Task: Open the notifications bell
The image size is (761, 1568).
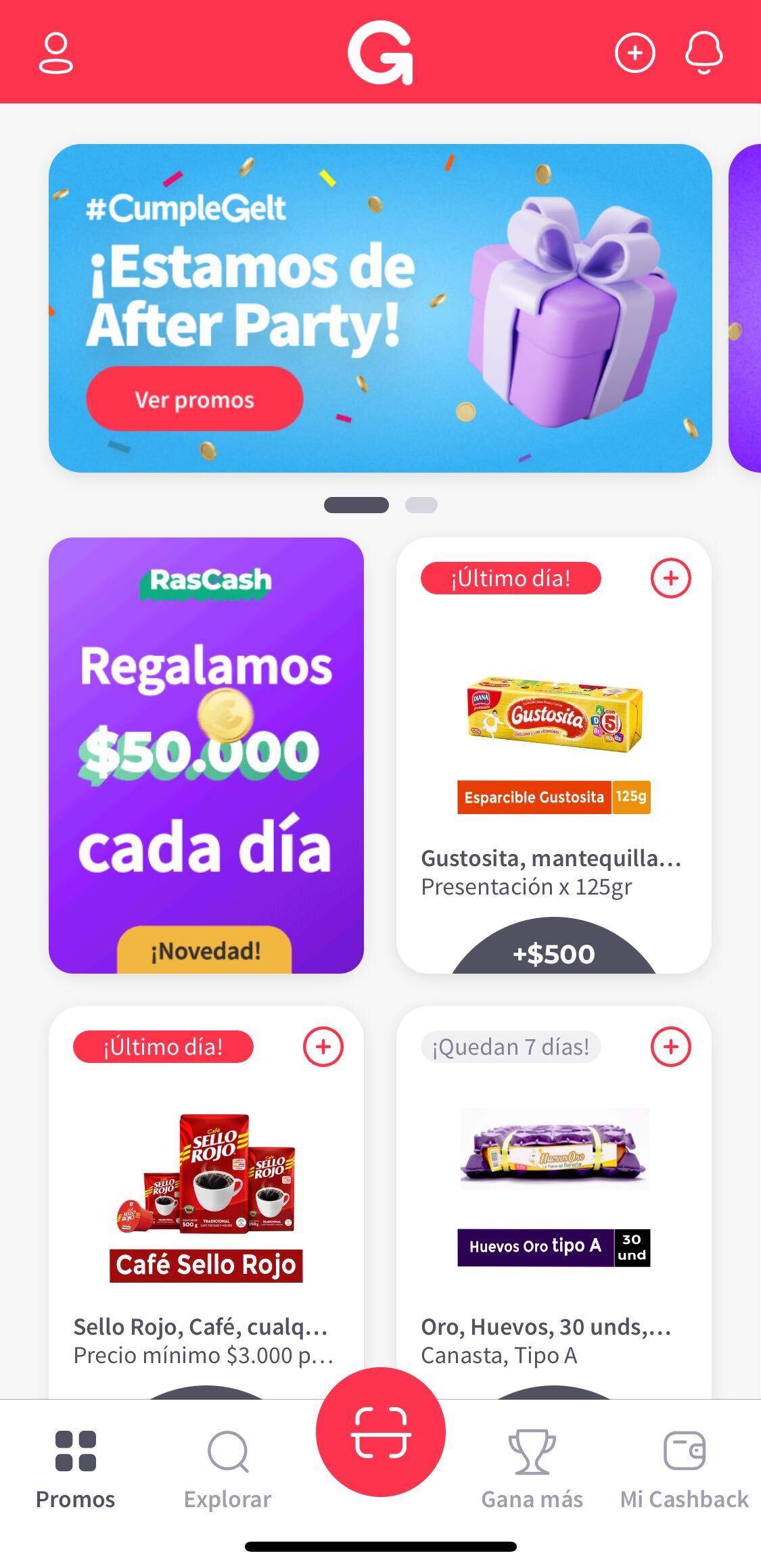Action: (x=704, y=53)
